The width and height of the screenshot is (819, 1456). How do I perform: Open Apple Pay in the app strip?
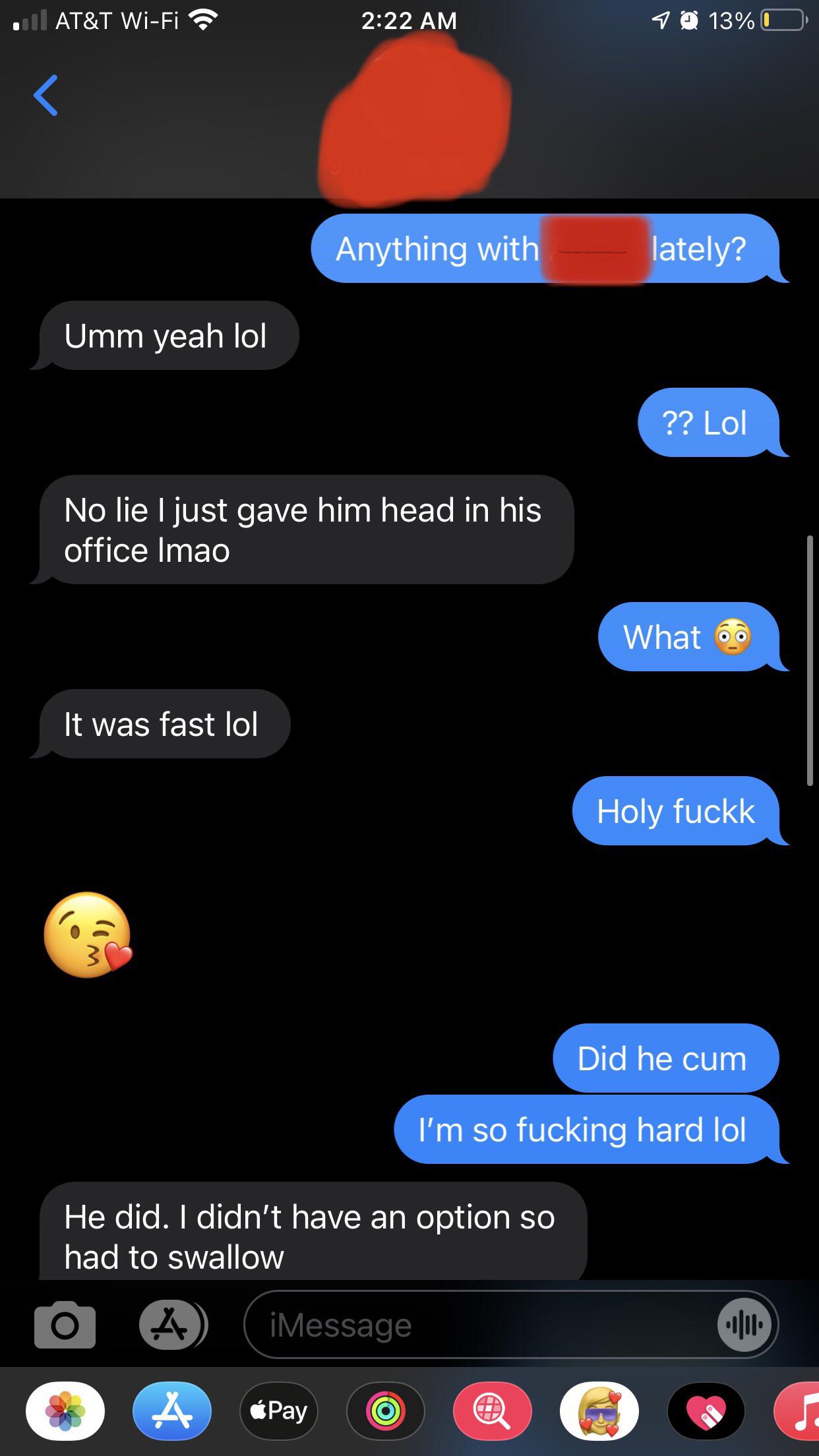(279, 1410)
